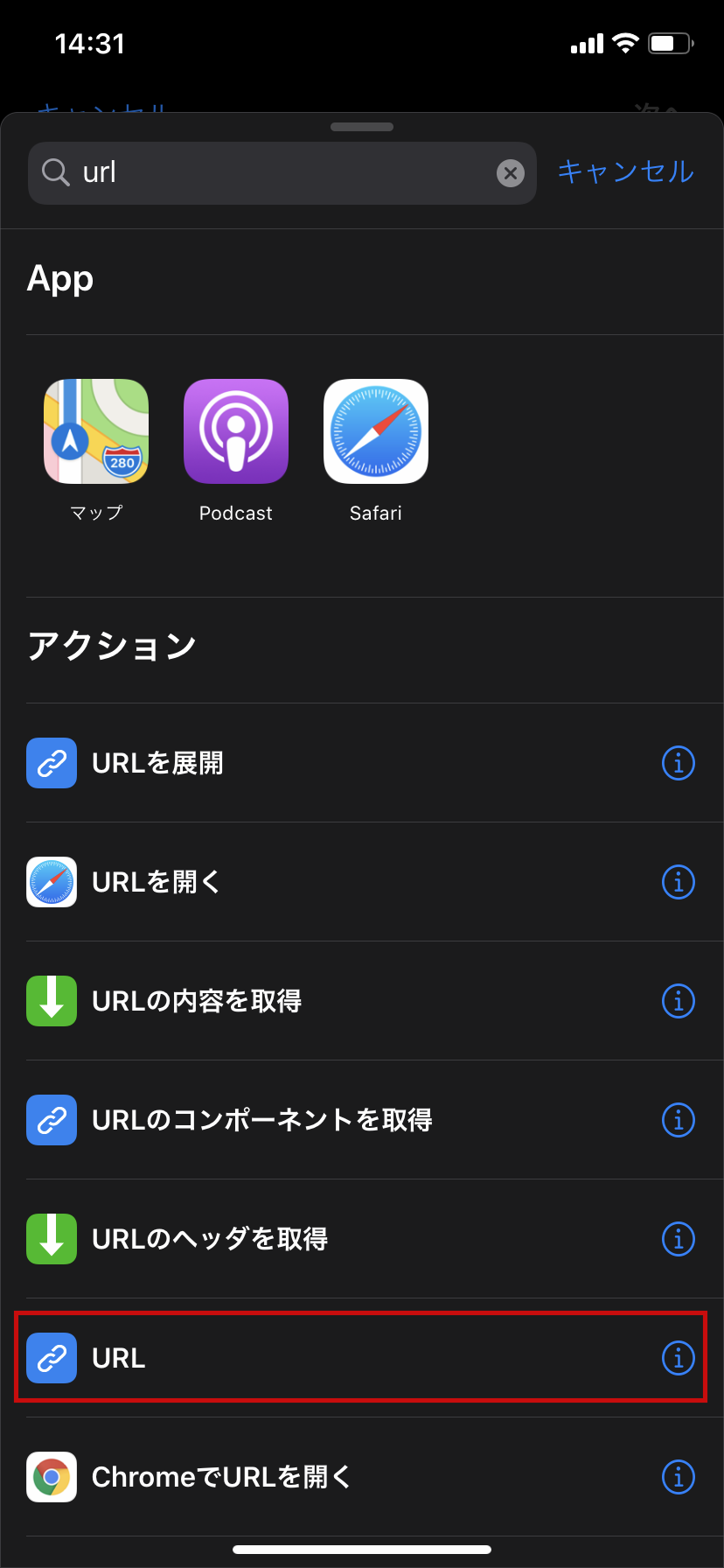Select the Podcast app icon

tap(235, 430)
